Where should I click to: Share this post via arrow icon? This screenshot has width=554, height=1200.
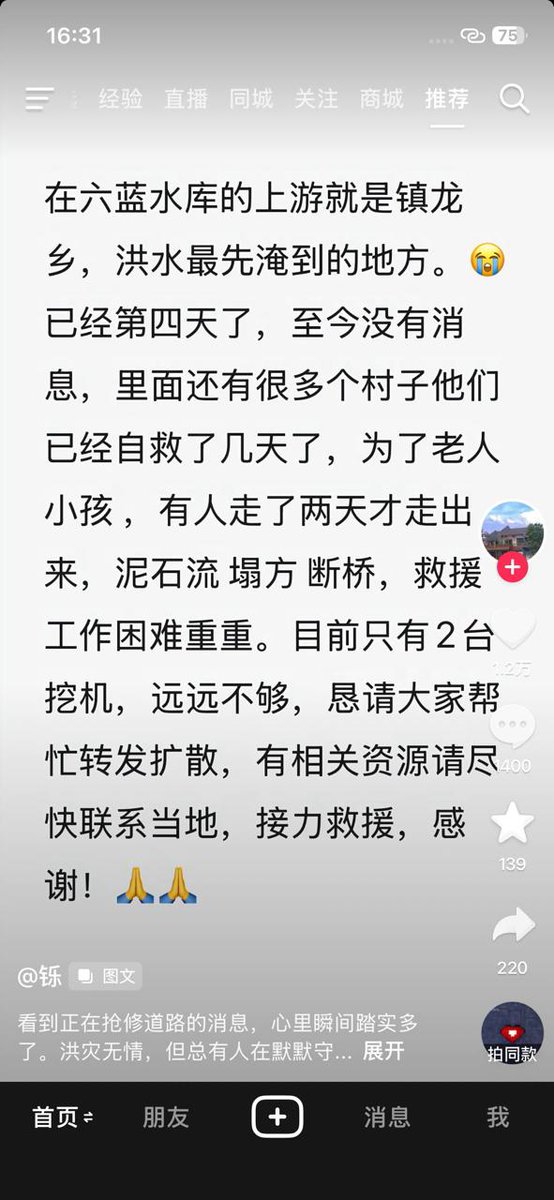coord(513,926)
